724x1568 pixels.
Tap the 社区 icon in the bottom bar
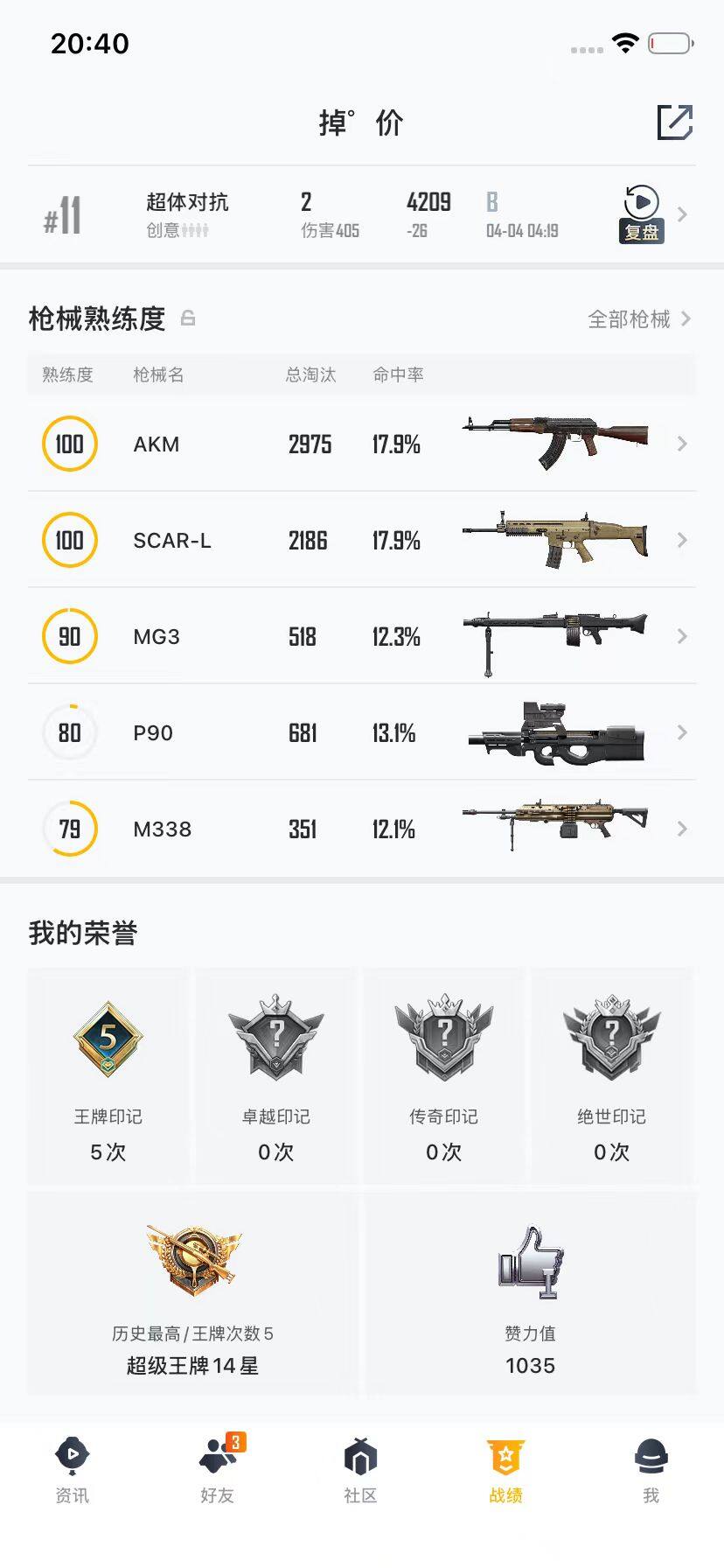click(x=362, y=1452)
